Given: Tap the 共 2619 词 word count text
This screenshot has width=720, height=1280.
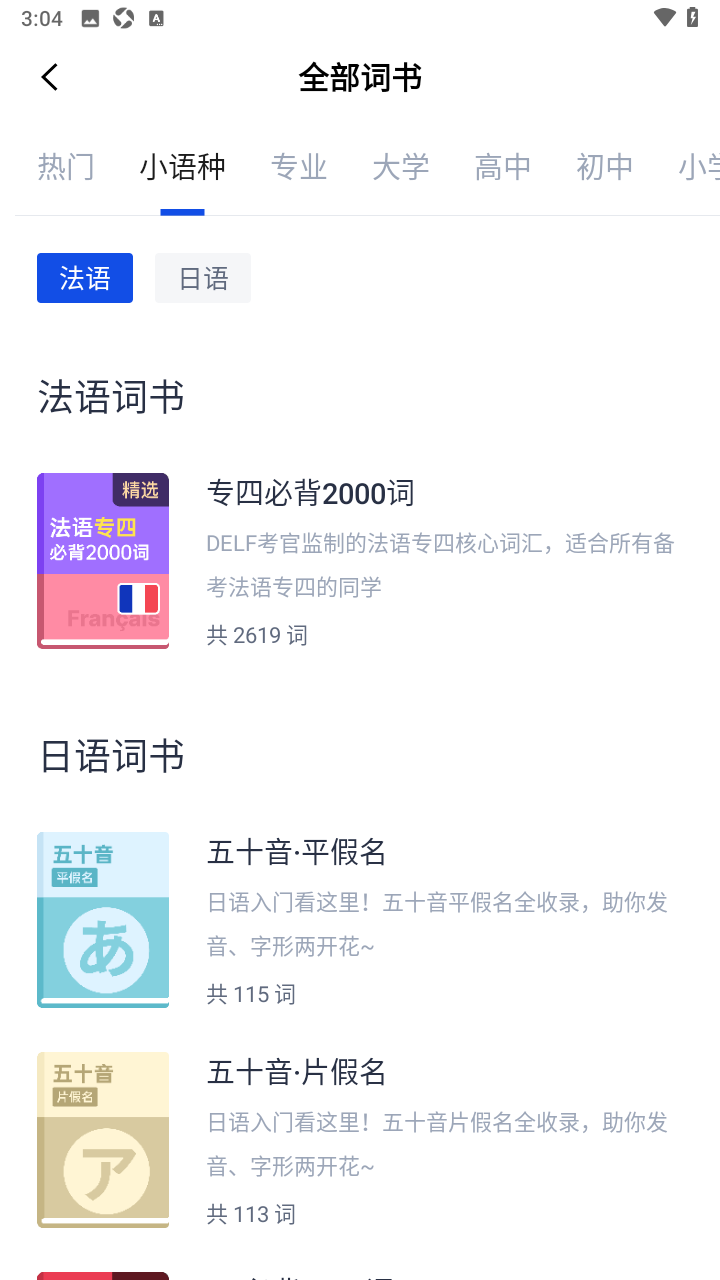Looking at the screenshot, I should point(257,634).
